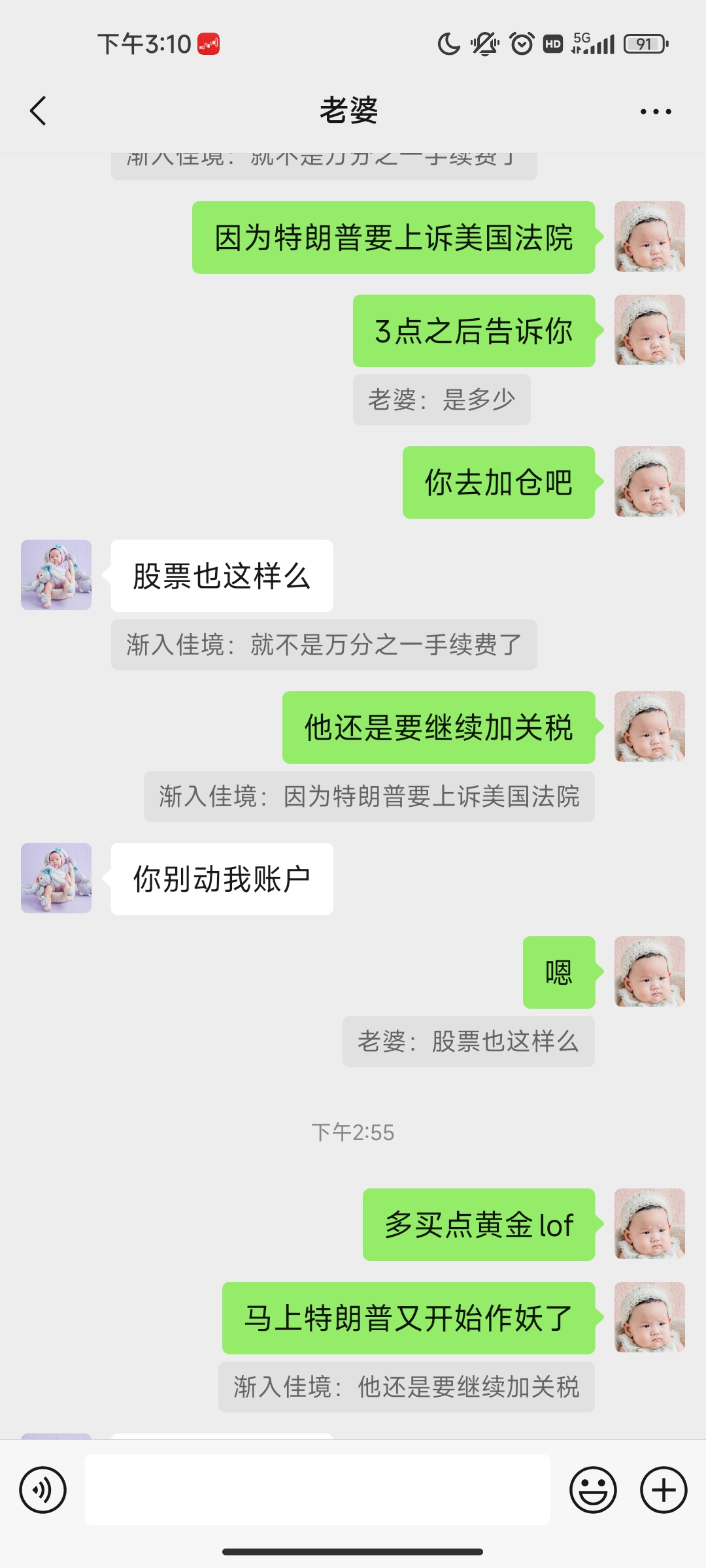The width and height of the screenshot is (706, 1568).
Task: Open the emoji sticker panel
Action: click(593, 1490)
